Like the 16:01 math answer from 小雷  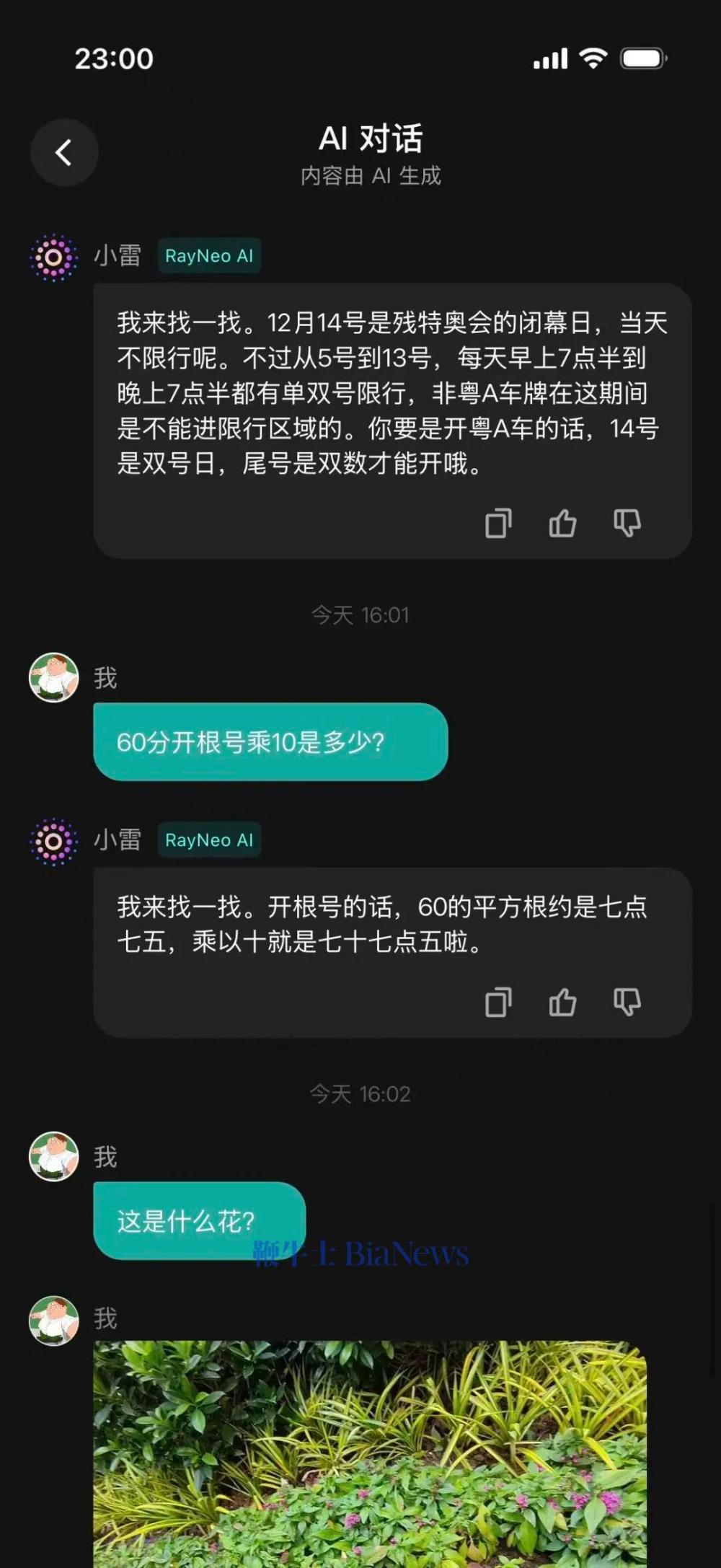563,1001
